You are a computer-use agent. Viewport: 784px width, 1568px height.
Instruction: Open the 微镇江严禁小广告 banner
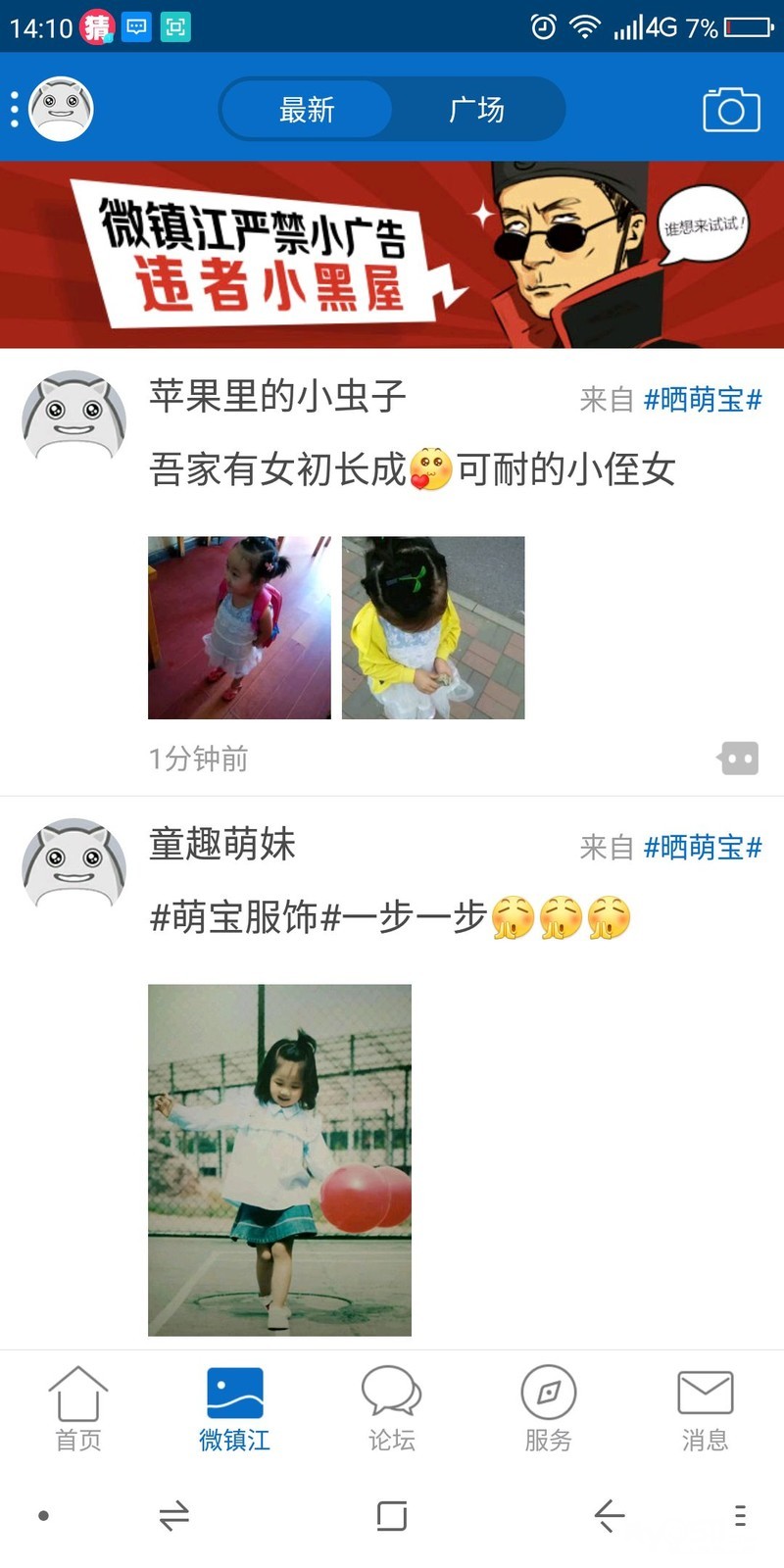tap(392, 255)
